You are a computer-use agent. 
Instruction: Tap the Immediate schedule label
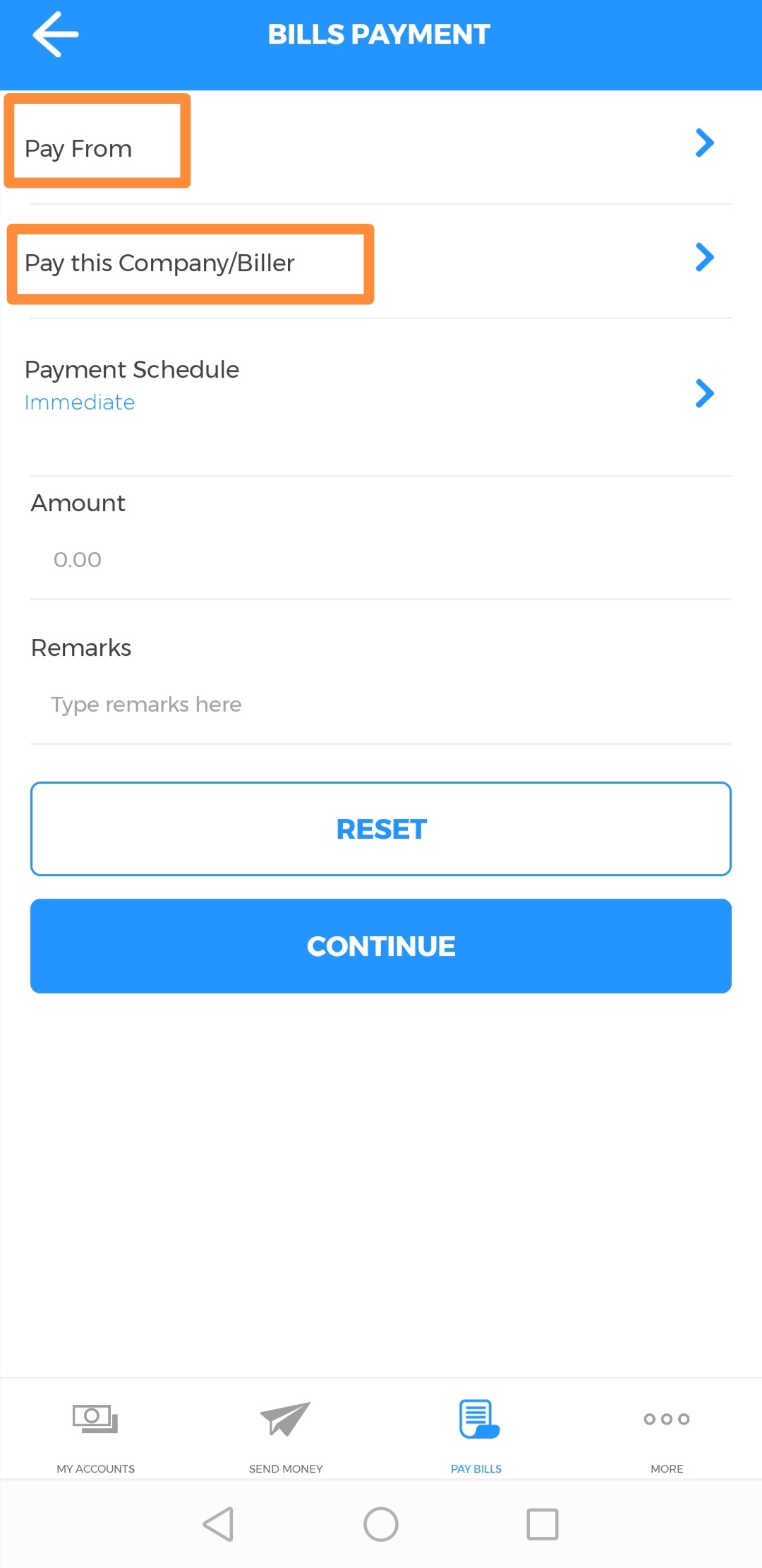coord(79,402)
